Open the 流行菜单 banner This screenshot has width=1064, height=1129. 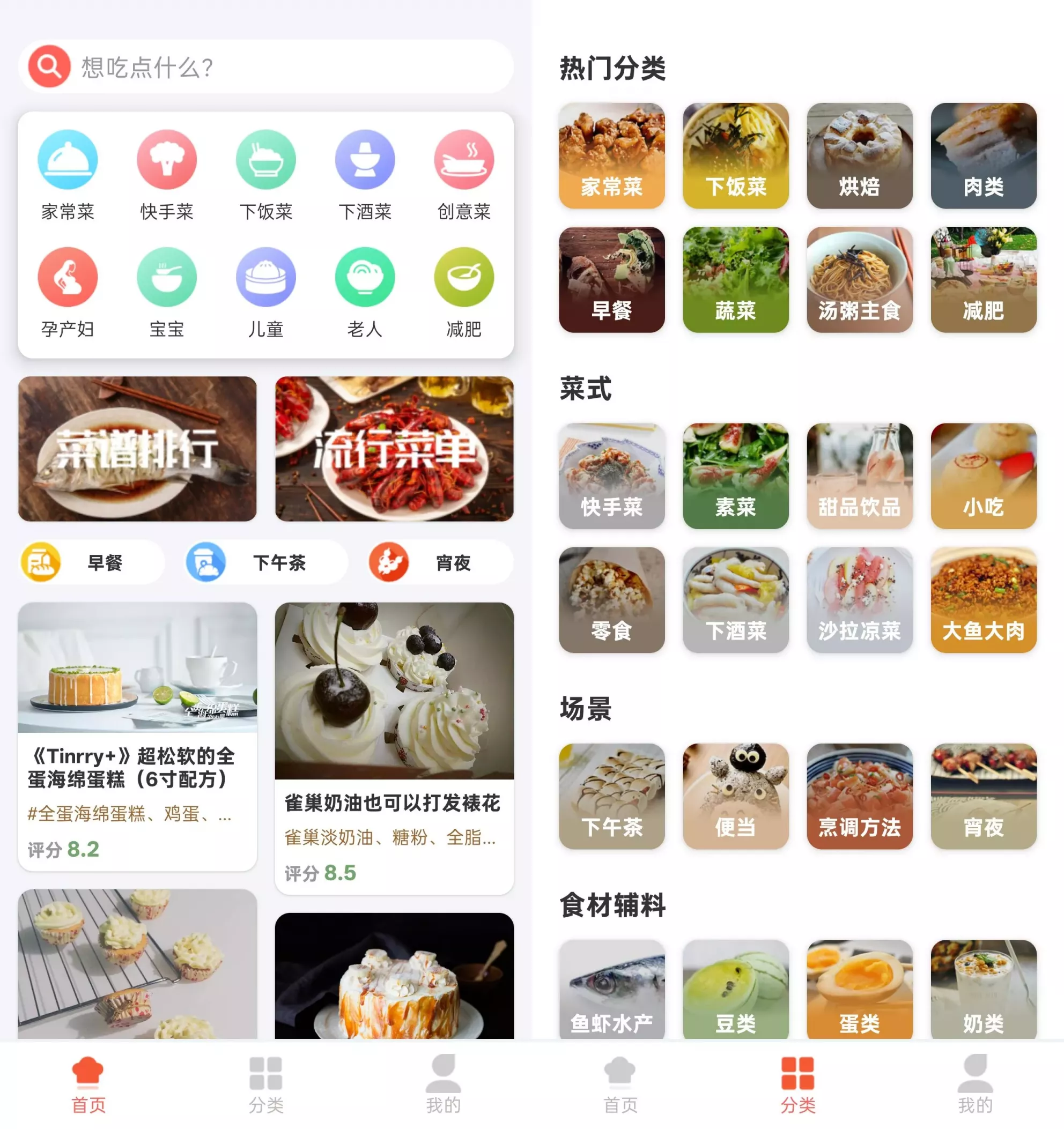[x=394, y=449]
